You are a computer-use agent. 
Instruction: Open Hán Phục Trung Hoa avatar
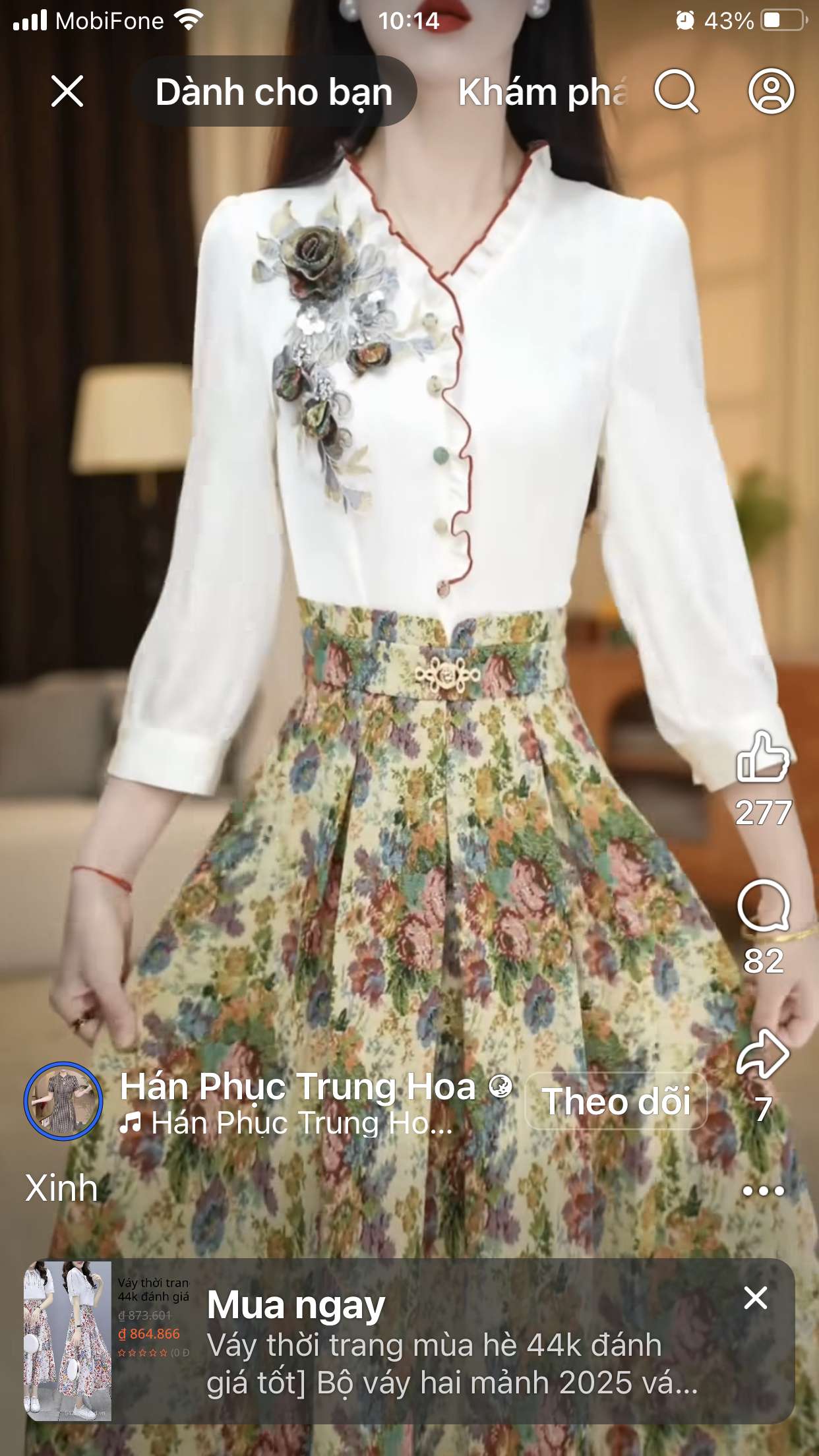pyautogui.click(x=63, y=1101)
